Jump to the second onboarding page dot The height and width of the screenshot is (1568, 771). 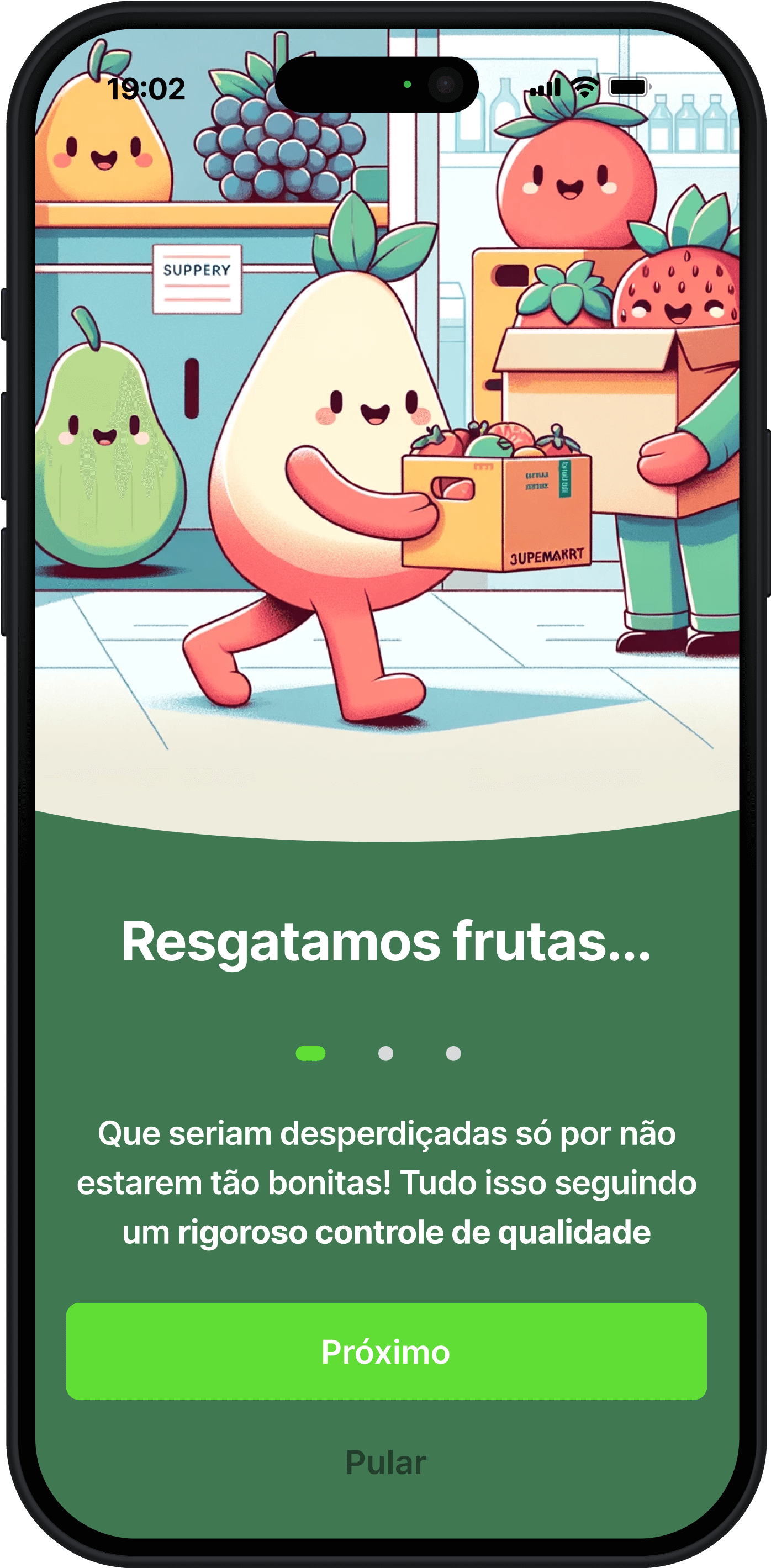(386, 1054)
